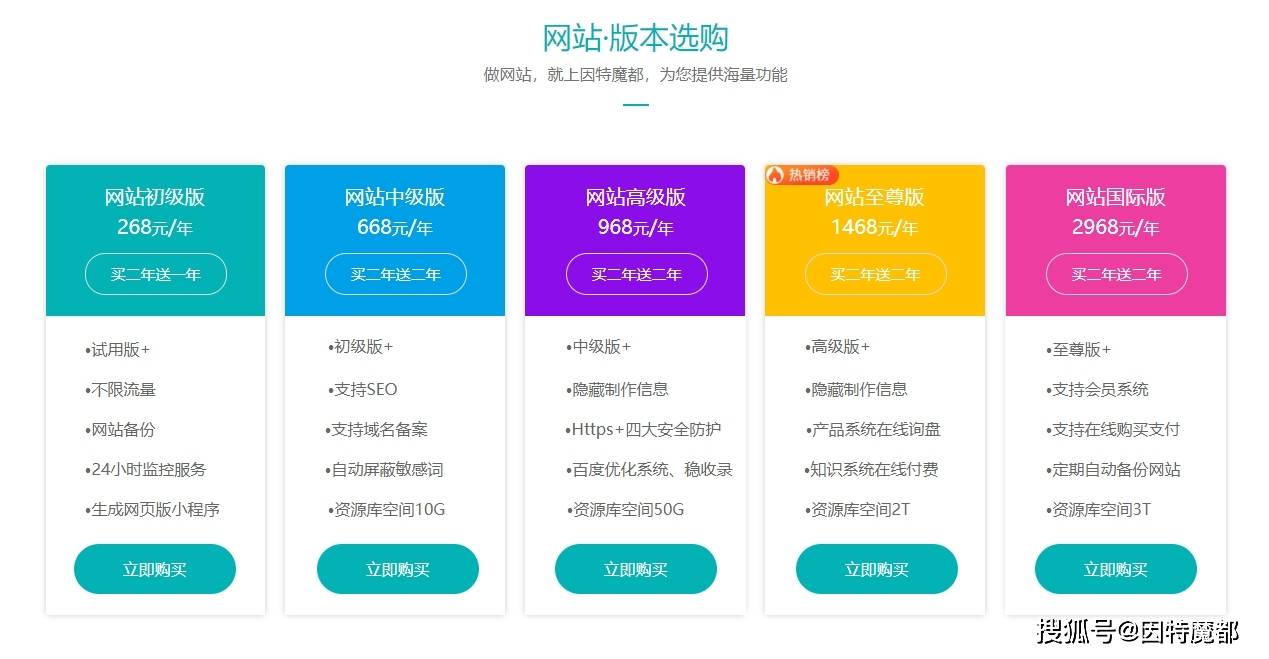The image size is (1269, 659).
Task: Choose 买二年送一年 on 网站初级版
Action: [x=156, y=274]
